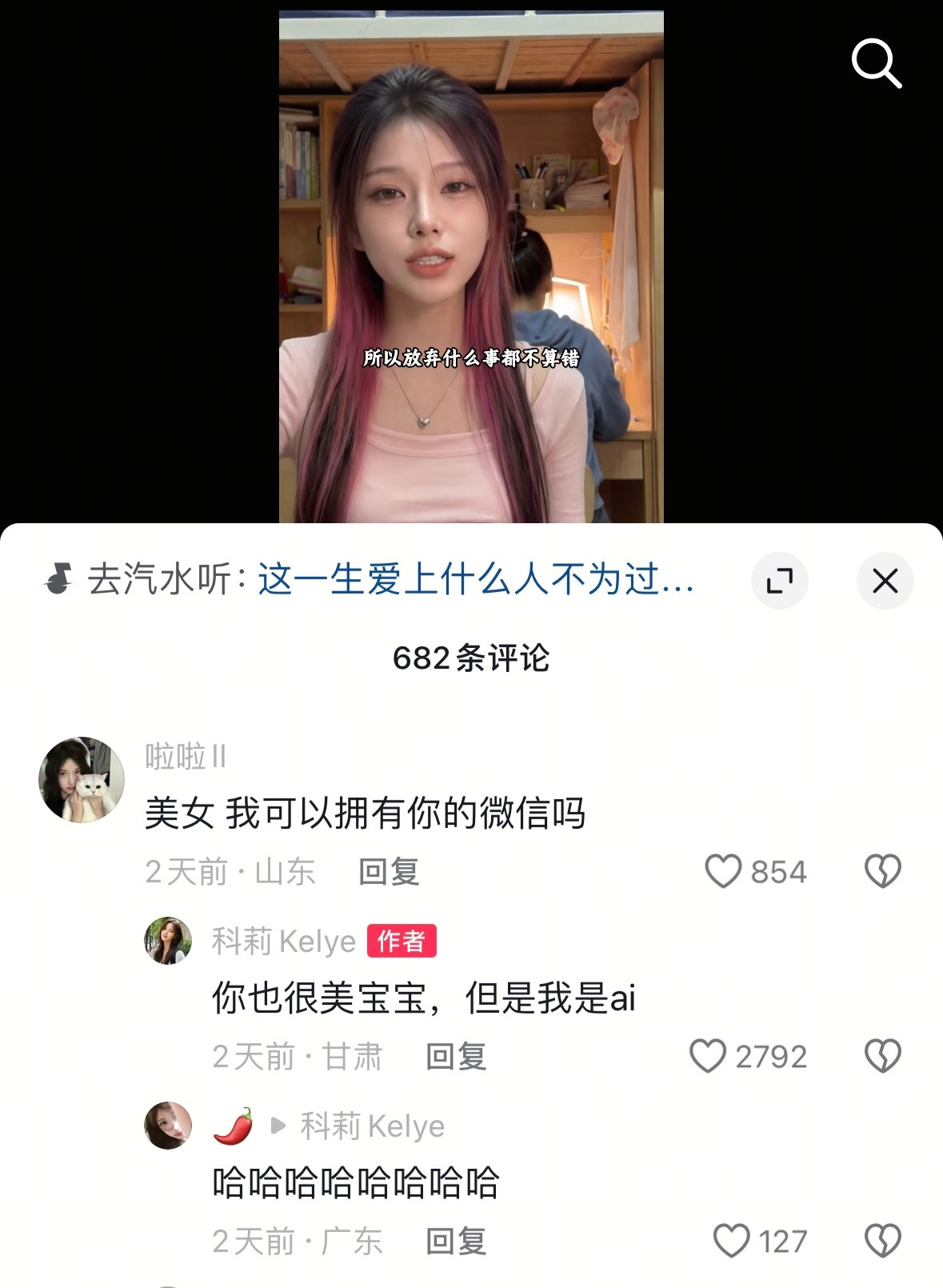Like 啦啦ll's comment with the heart icon
The image size is (943, 1288).
pos(722,872)
